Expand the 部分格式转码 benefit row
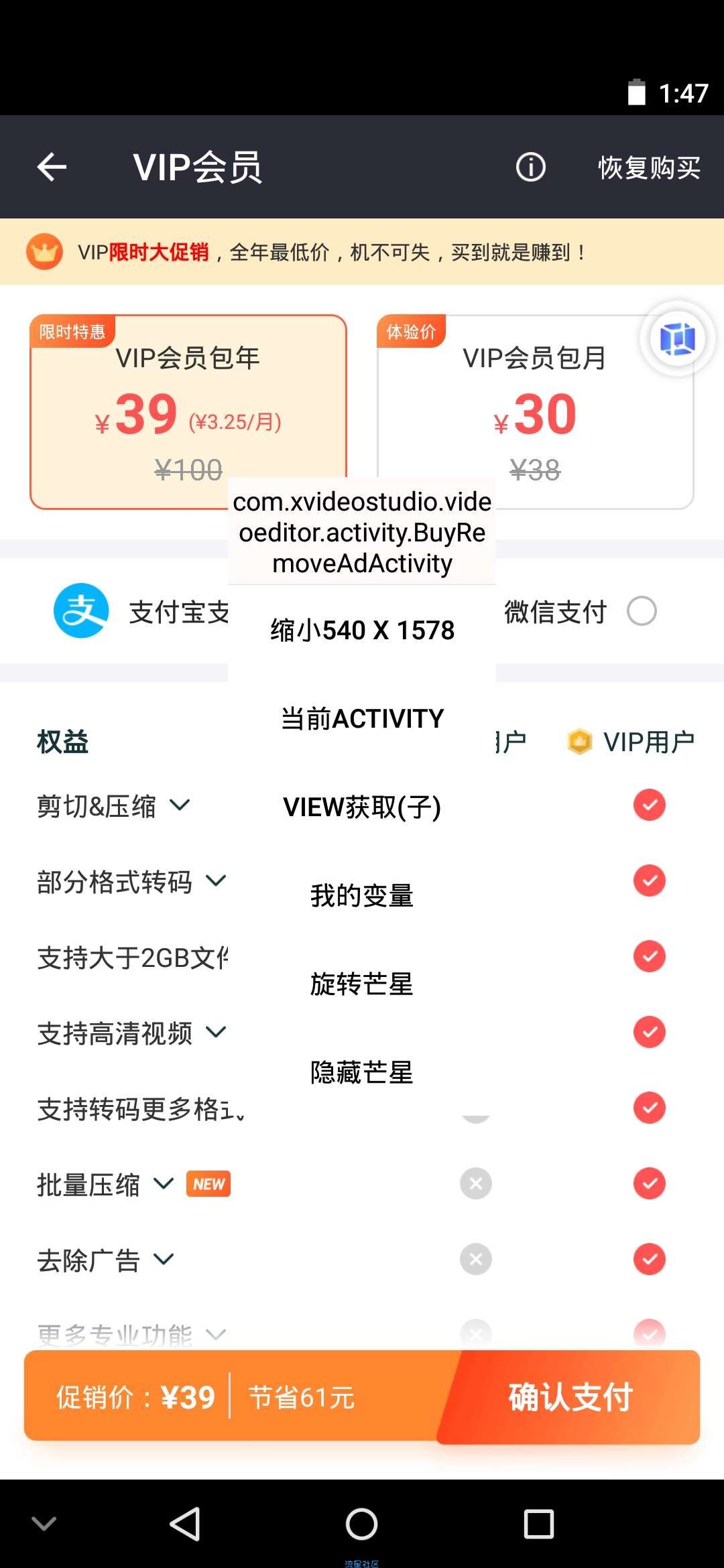The width and height of the screenshot is (724, 1568). coord(132,881)
